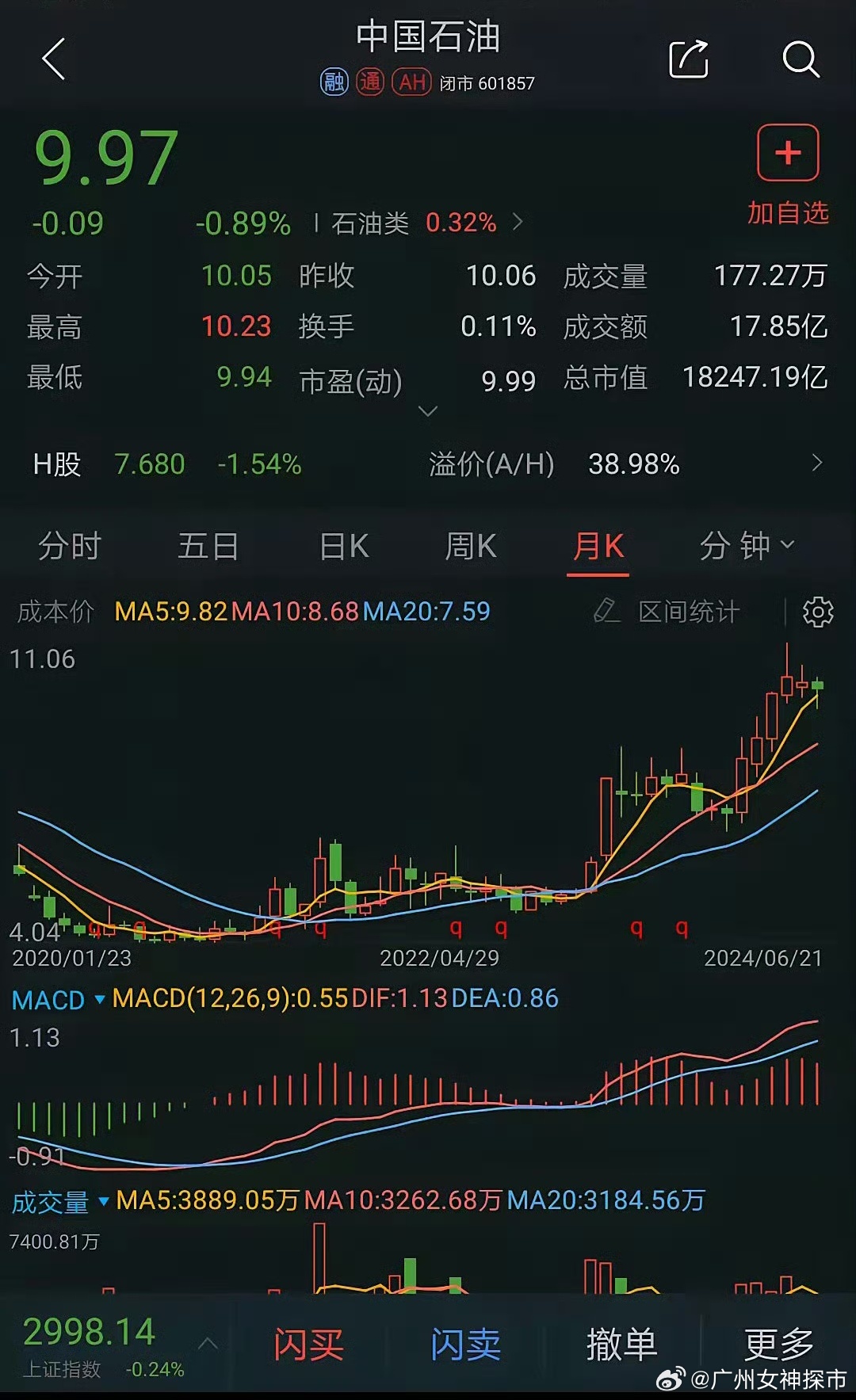Switch to the 分时 chart tab

tap(70, 546)
